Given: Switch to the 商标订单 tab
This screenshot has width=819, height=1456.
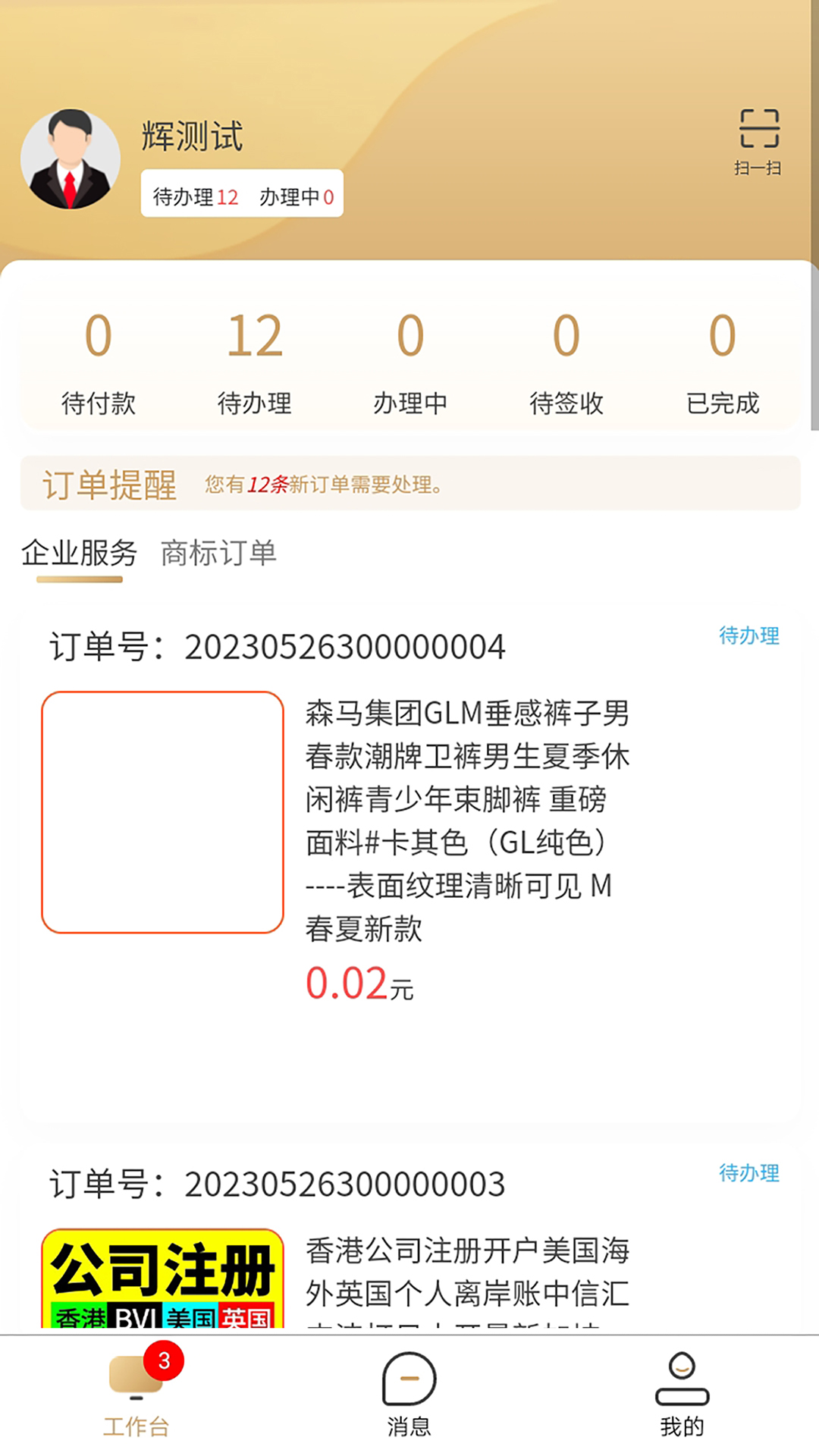Looking at the screenshot, I should click(218, 554).
